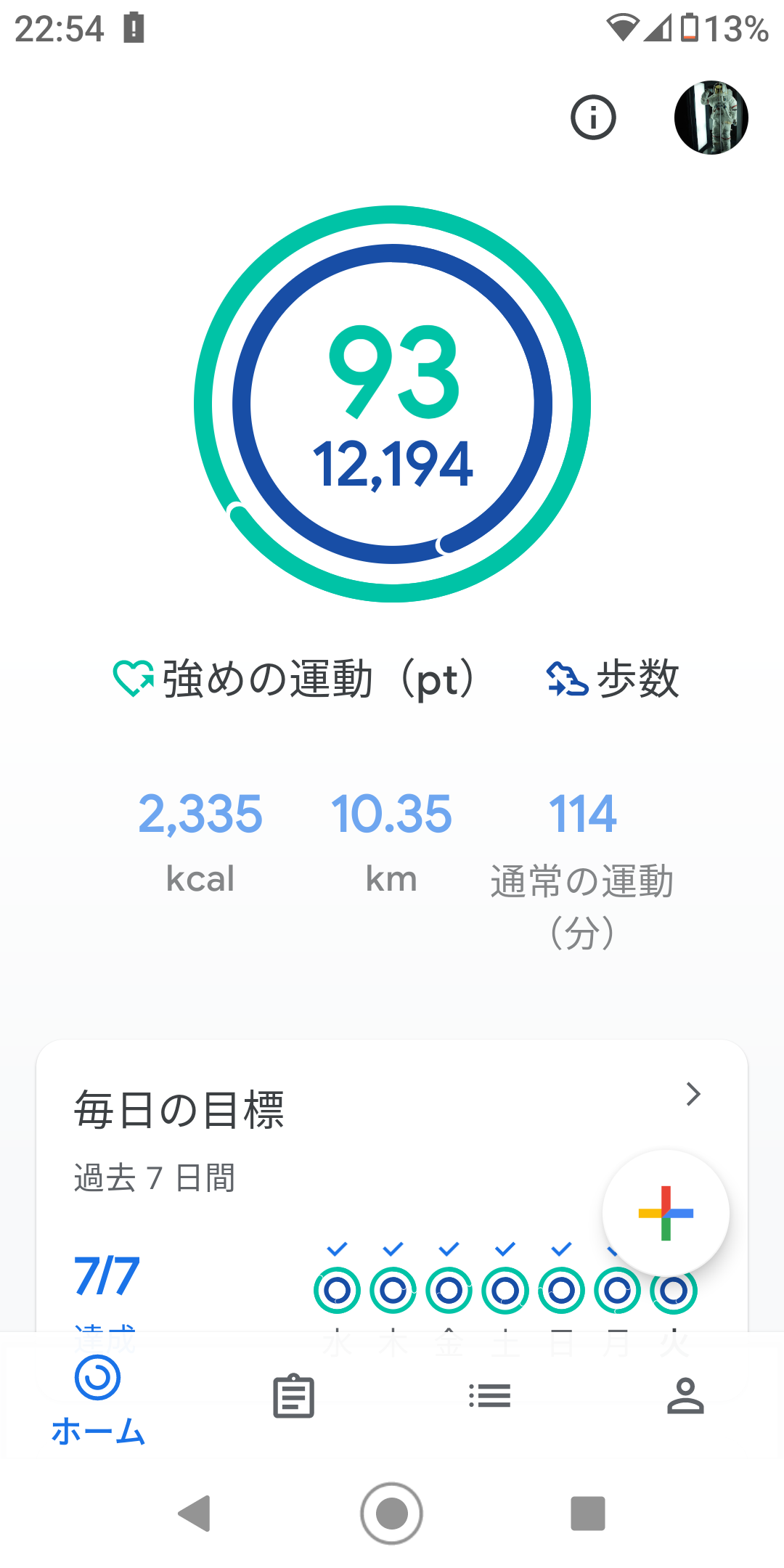784x1568 pixels.
Task: Tap the colorful plus add button
Action: click(666, 1213)
